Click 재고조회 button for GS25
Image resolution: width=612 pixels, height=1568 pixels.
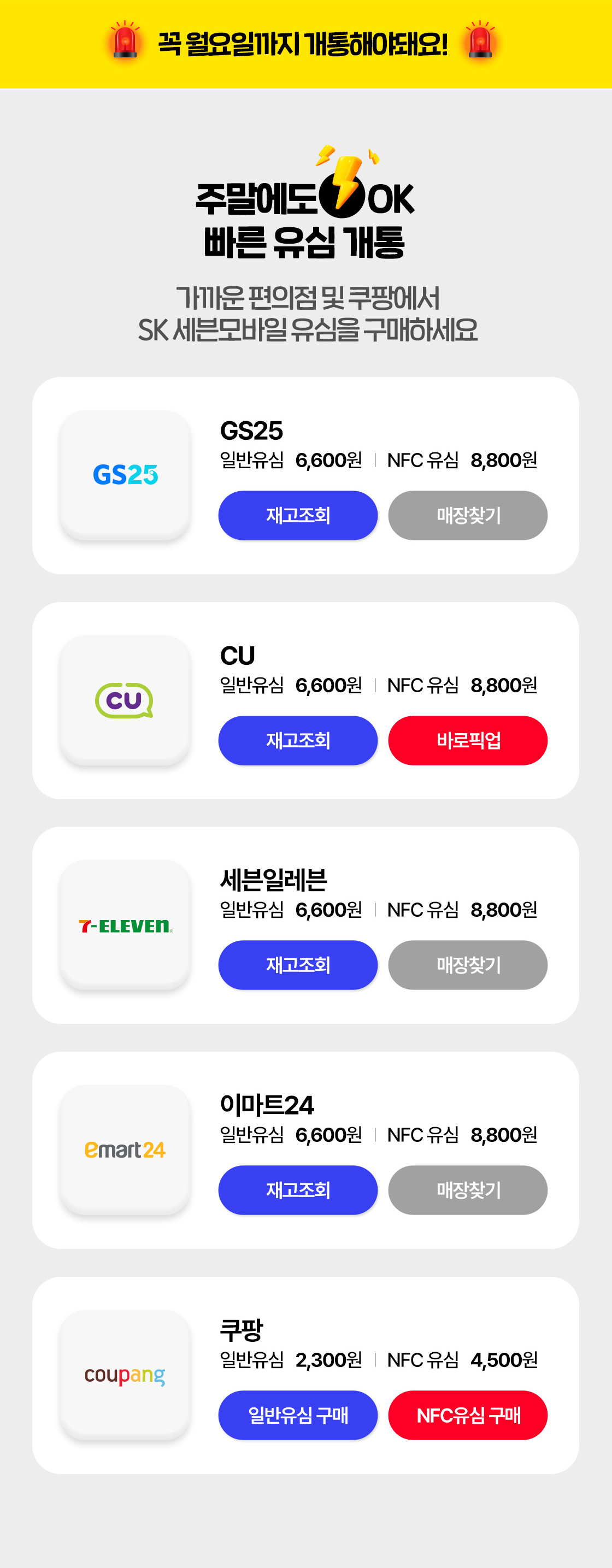(x=298, y=515)
